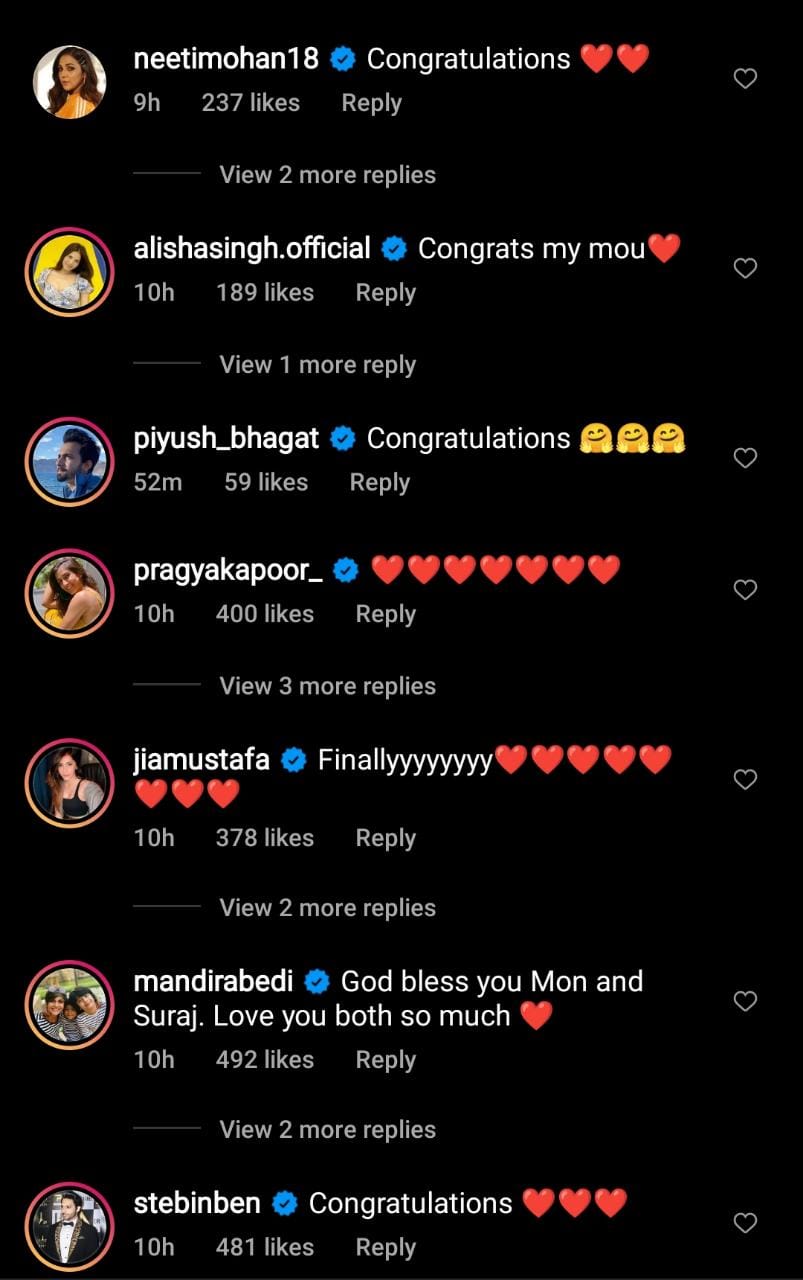803x1280 pixels.
Task: Reply to piyush_bhagat's comment
Action: tap(379, 482)
